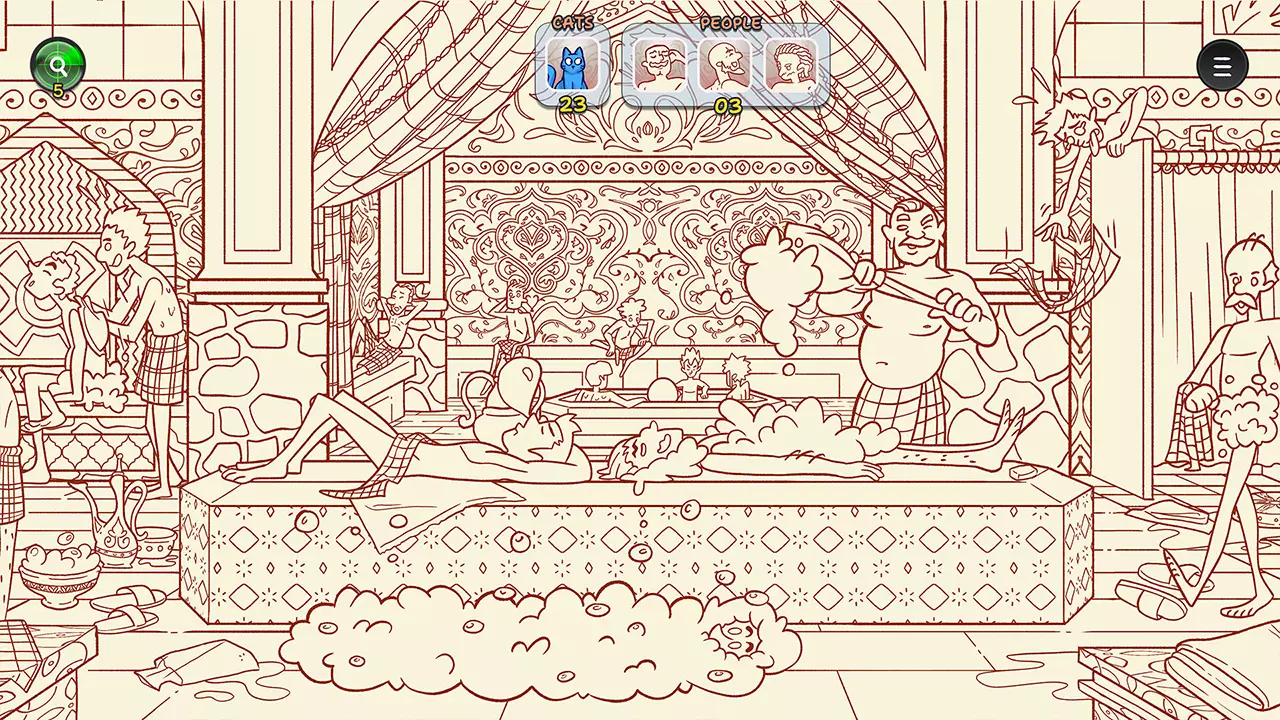Open the hamburger game menu
The height and width of the screenshot is (720, 1280).
click(1222, 67)
